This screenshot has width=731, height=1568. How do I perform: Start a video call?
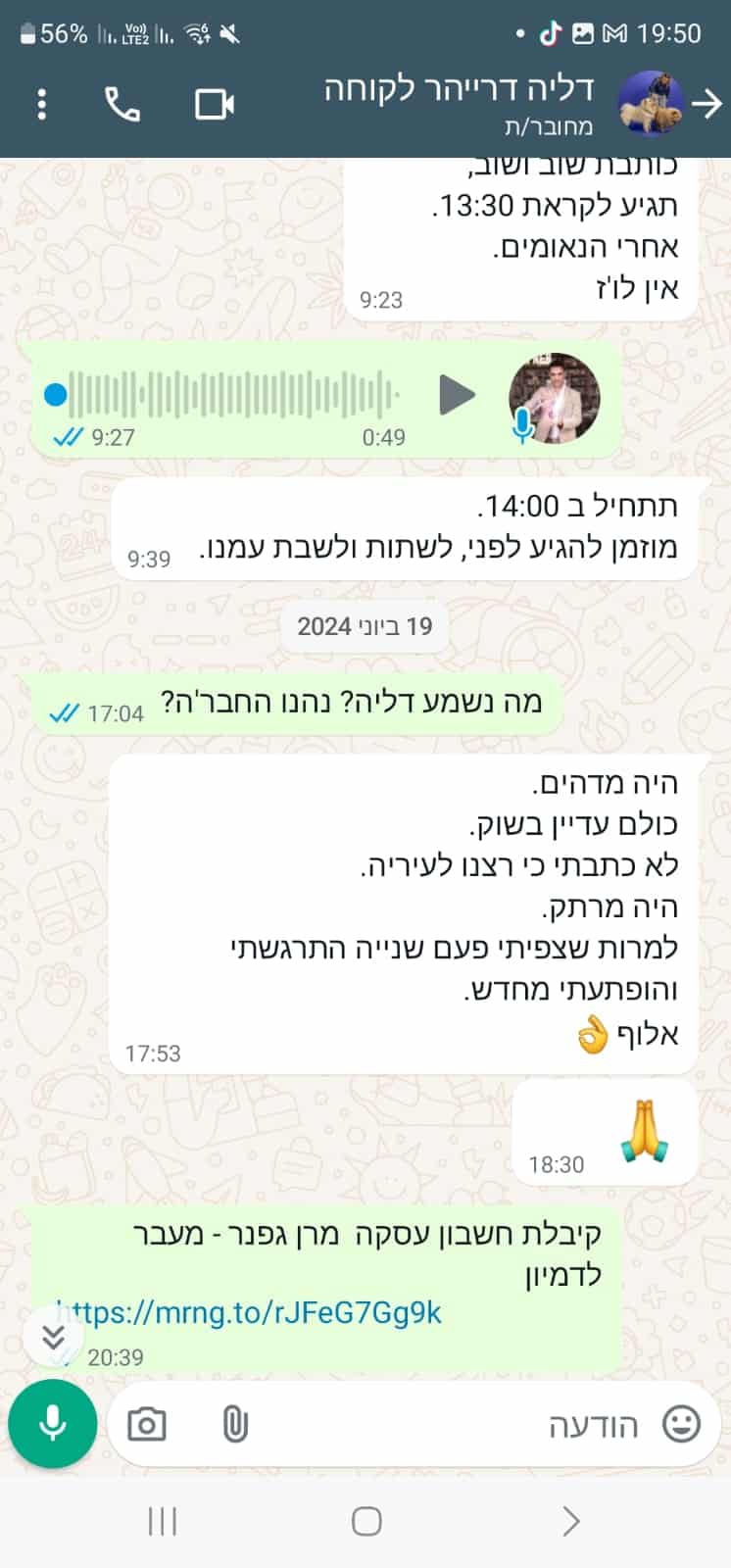(x=215, y=104)
